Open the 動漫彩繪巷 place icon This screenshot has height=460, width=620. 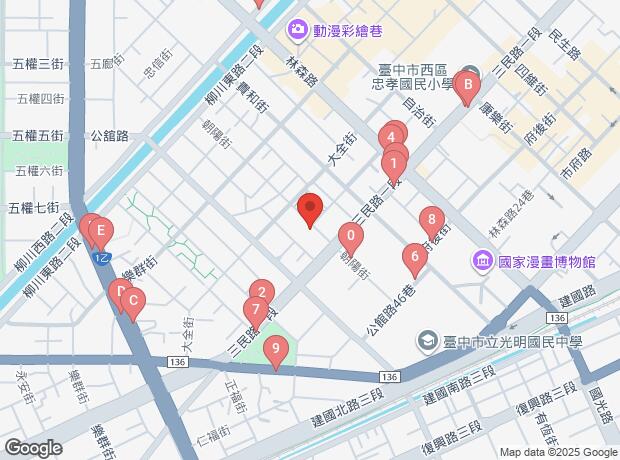pos(298,30)
